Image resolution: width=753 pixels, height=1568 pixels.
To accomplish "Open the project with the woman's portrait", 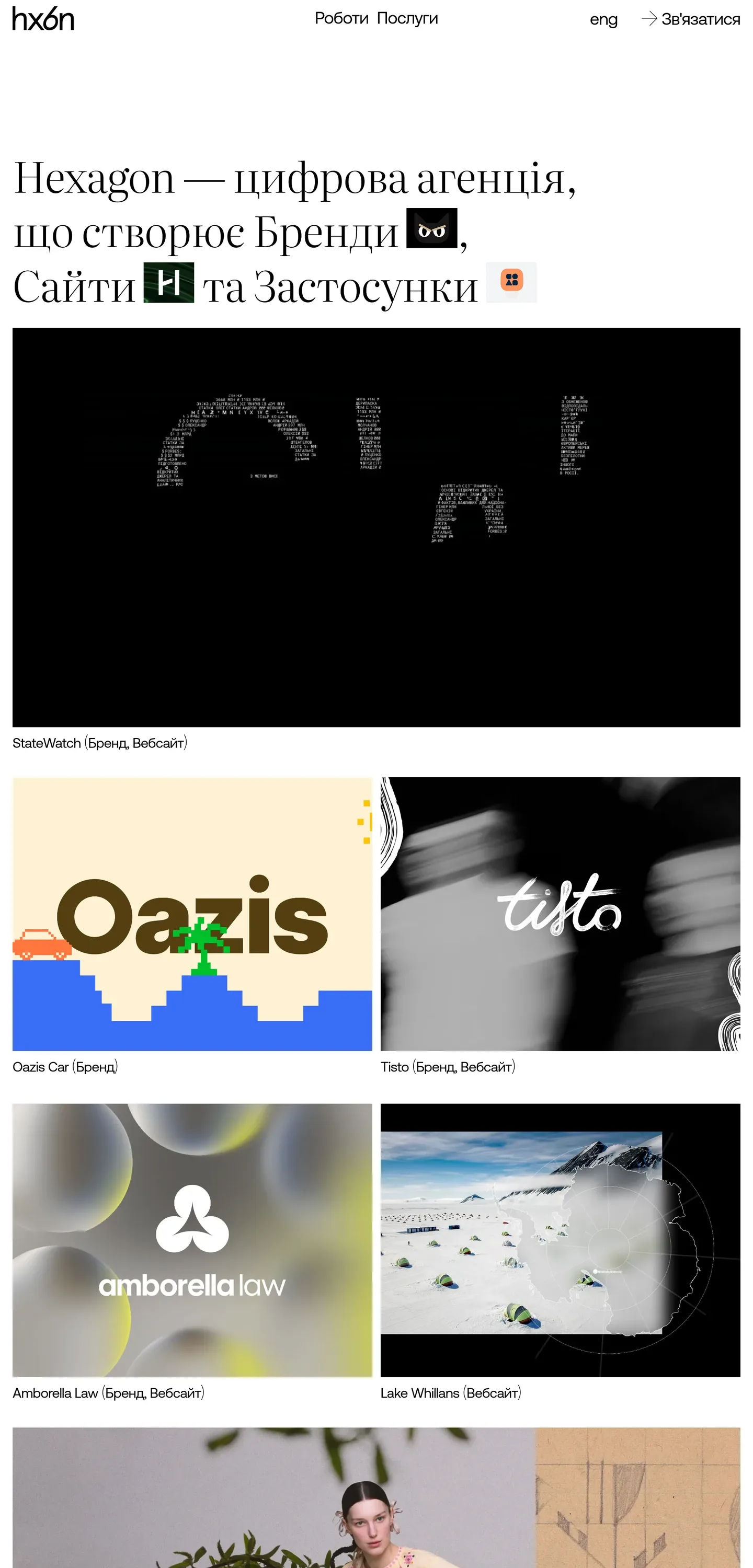I will point(376,1497).
